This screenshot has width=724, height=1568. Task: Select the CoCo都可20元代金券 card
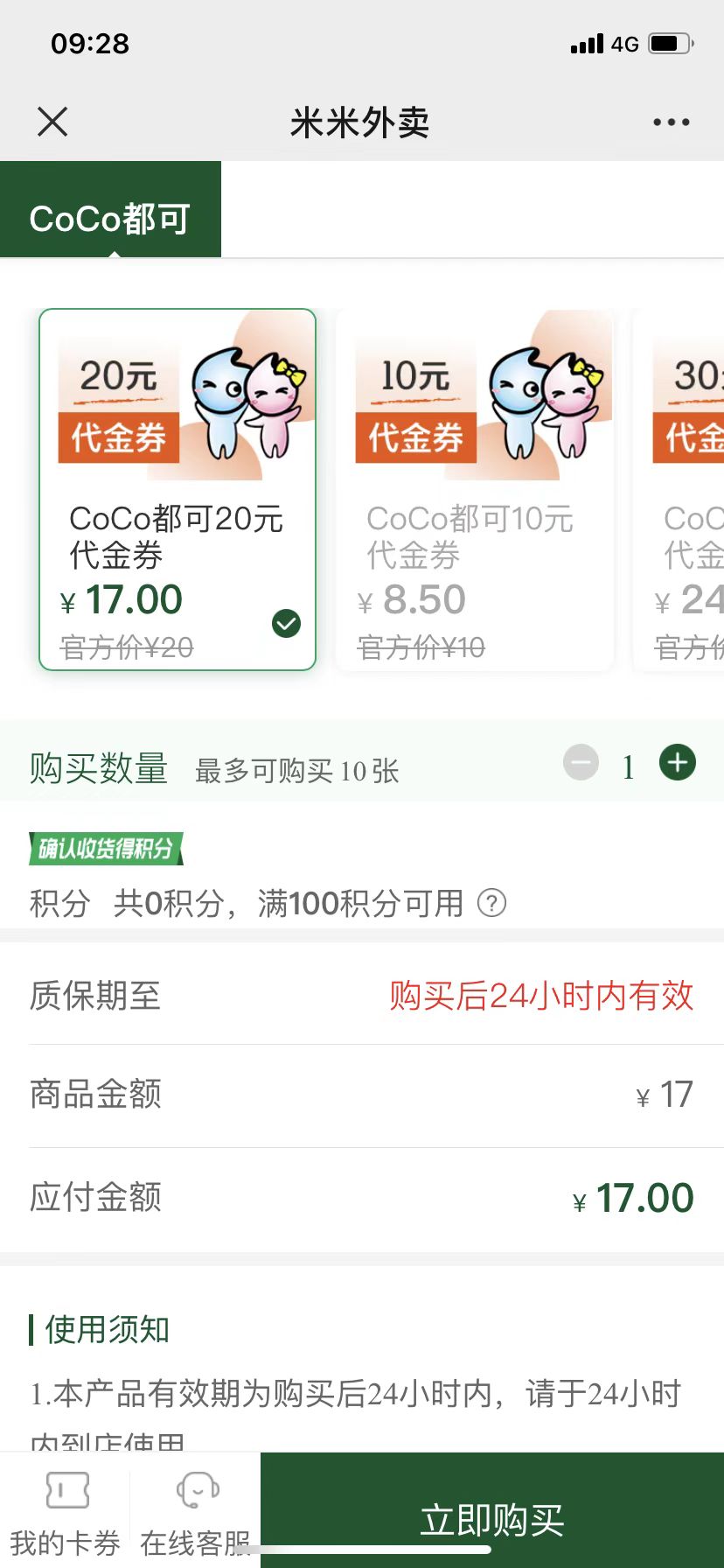tap(178, 490)
